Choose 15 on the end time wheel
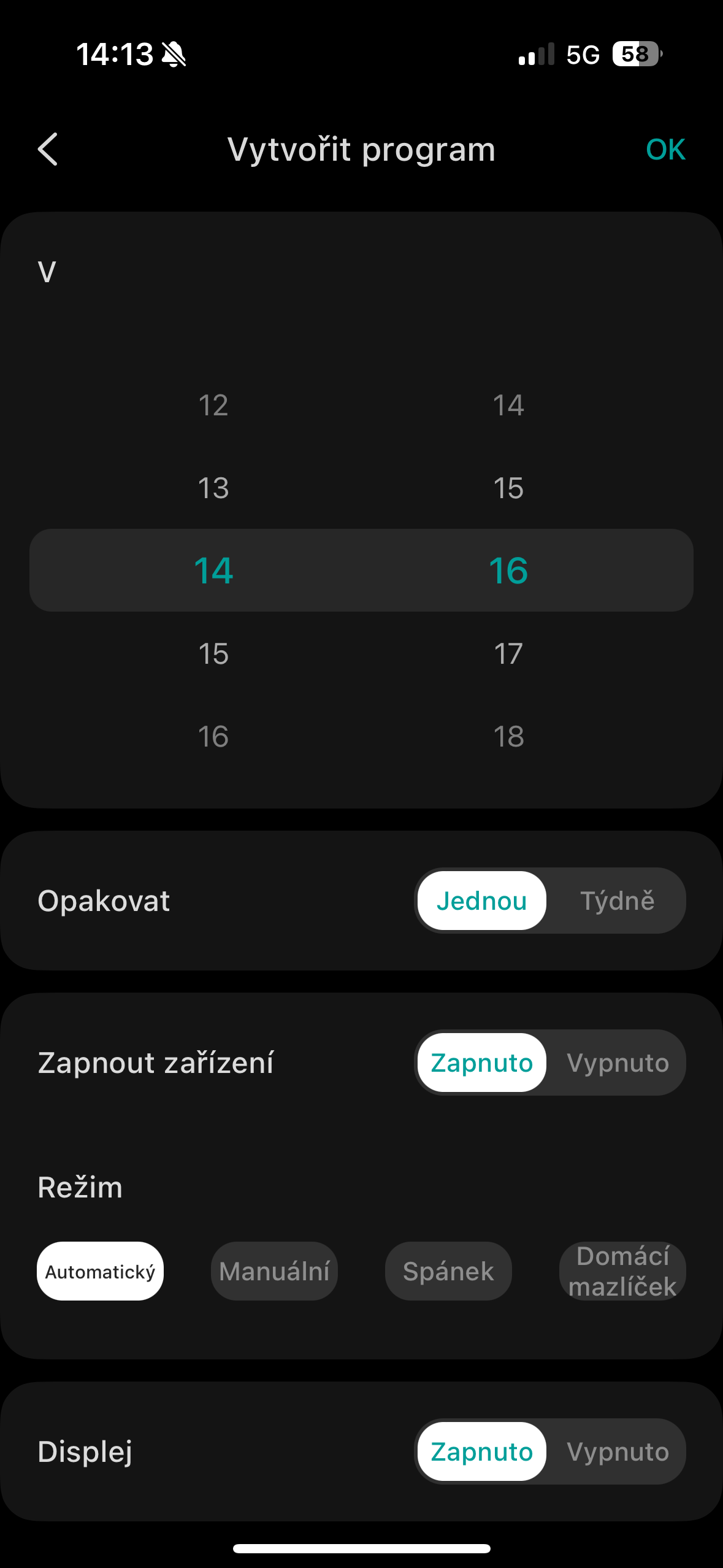Image resolution: width=723 pixels, height=1568 pixels. (x=509, y=487)
